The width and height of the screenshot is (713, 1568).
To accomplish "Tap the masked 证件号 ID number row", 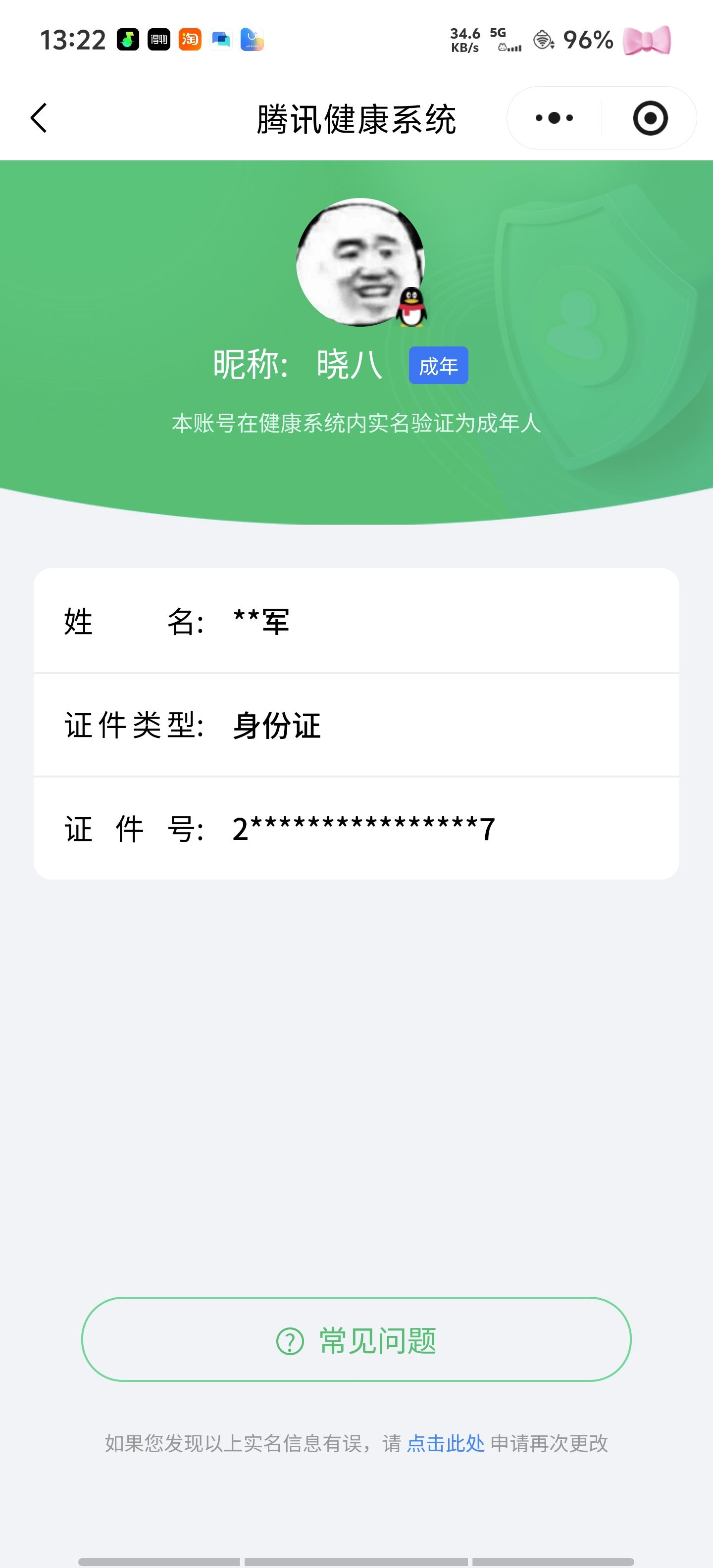I will pyautogui.click(x=356, y=828).
